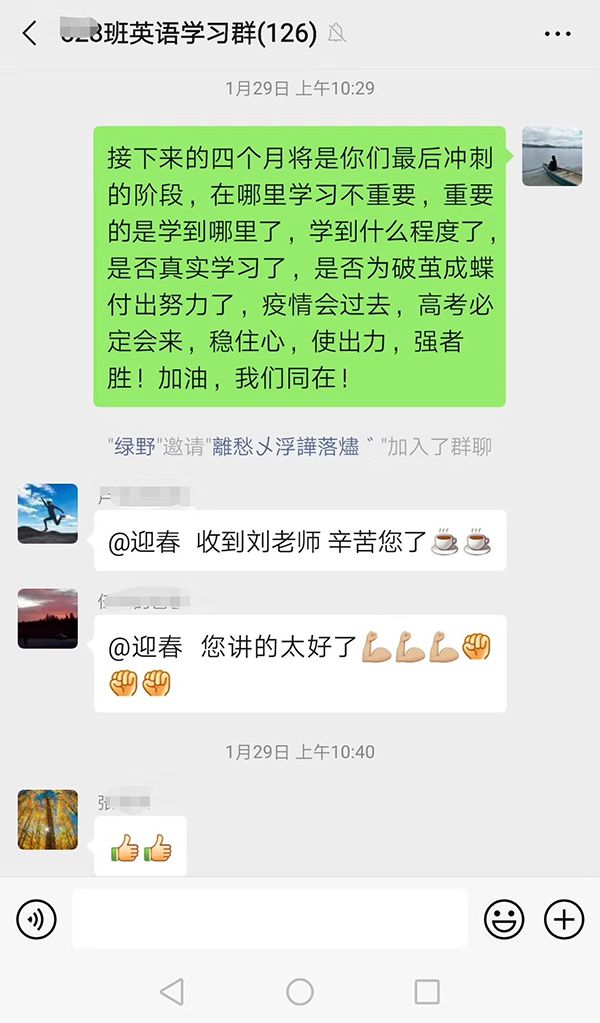Open the profile link of 離愁乄浮譁落燼
Viewport: 600px width, 1023px height.
(x=286, y=447)
